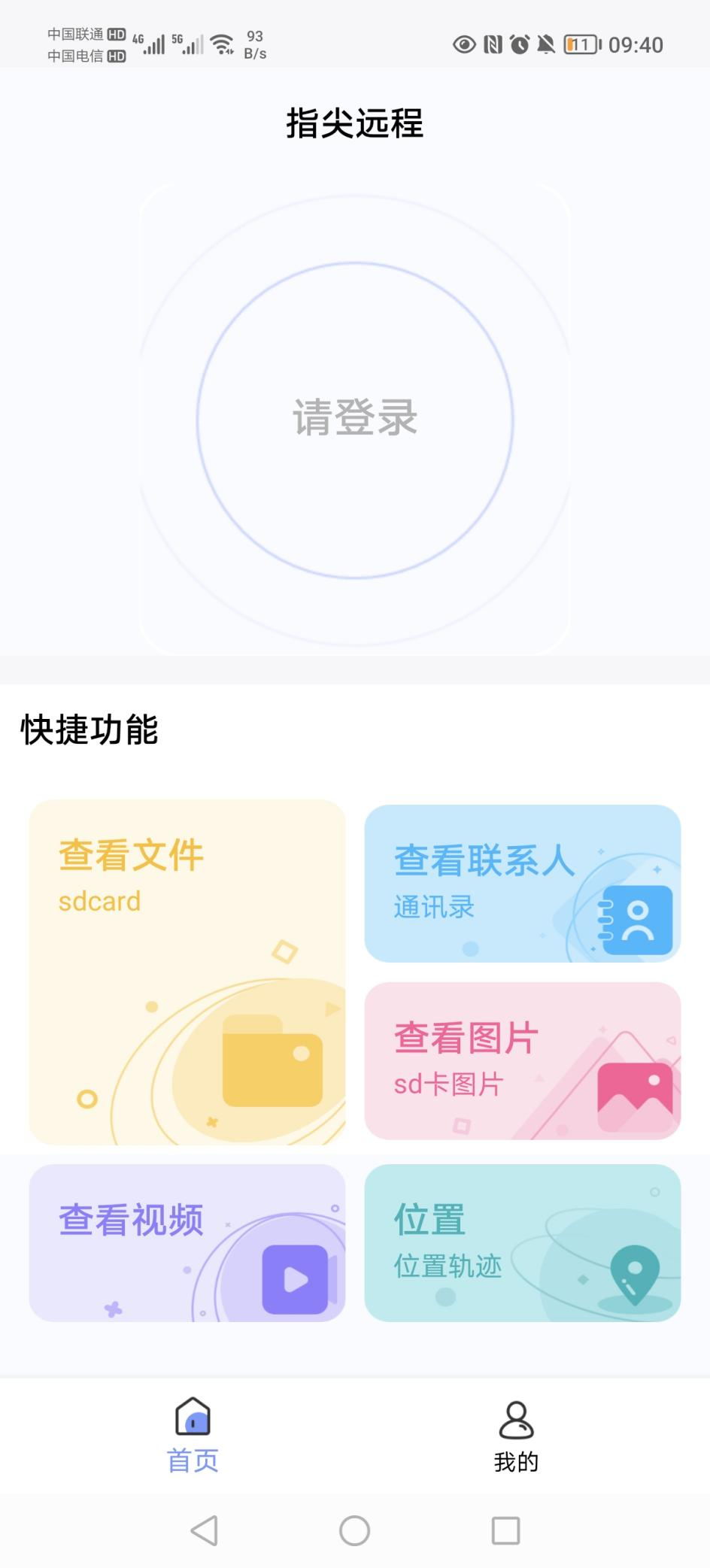Open the 查看图片 sd卡图片 card
Image resolution: width=710 pixels, height=1568 pixels.
pos(522,1060)
